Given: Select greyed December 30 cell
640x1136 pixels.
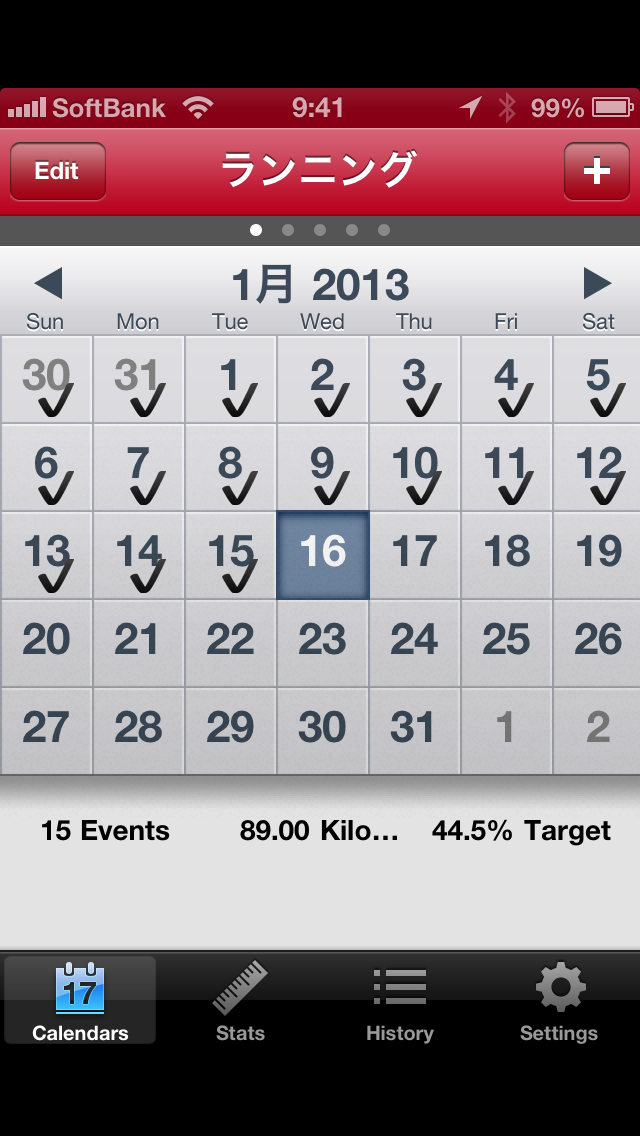Looking at the screenshot, I should coord(46,380).
